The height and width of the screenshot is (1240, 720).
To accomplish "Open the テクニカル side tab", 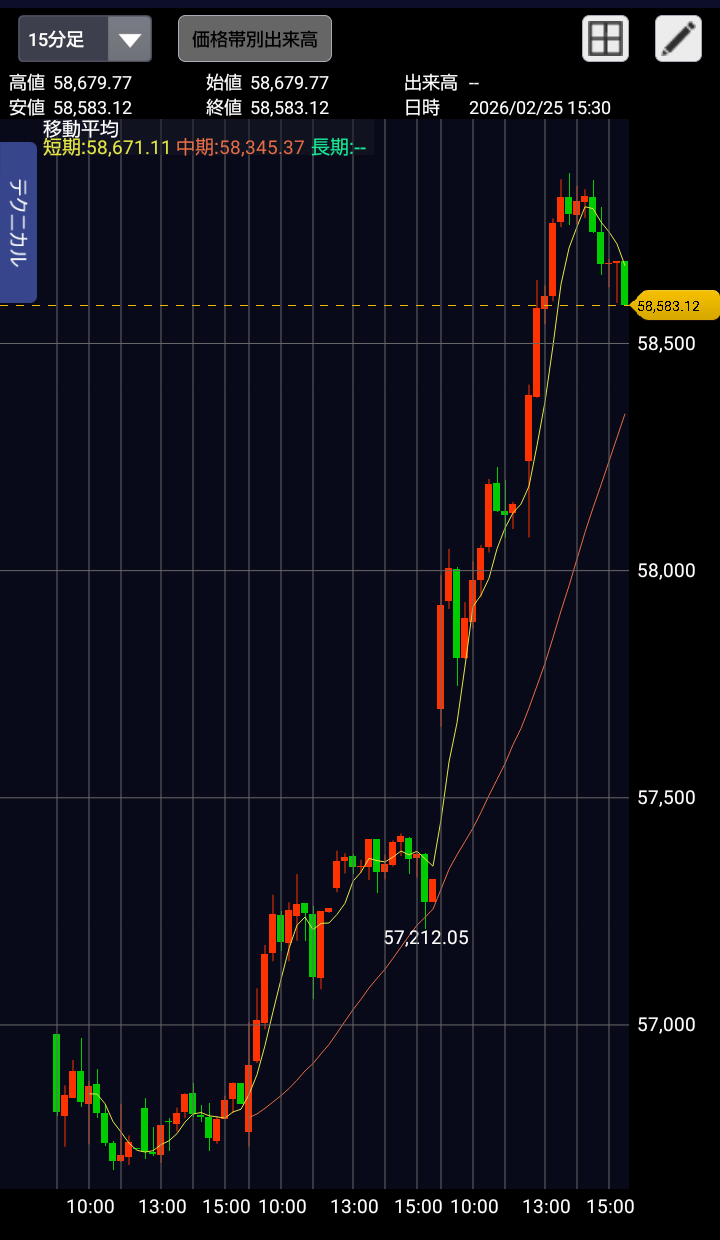I will pos(18,222).
